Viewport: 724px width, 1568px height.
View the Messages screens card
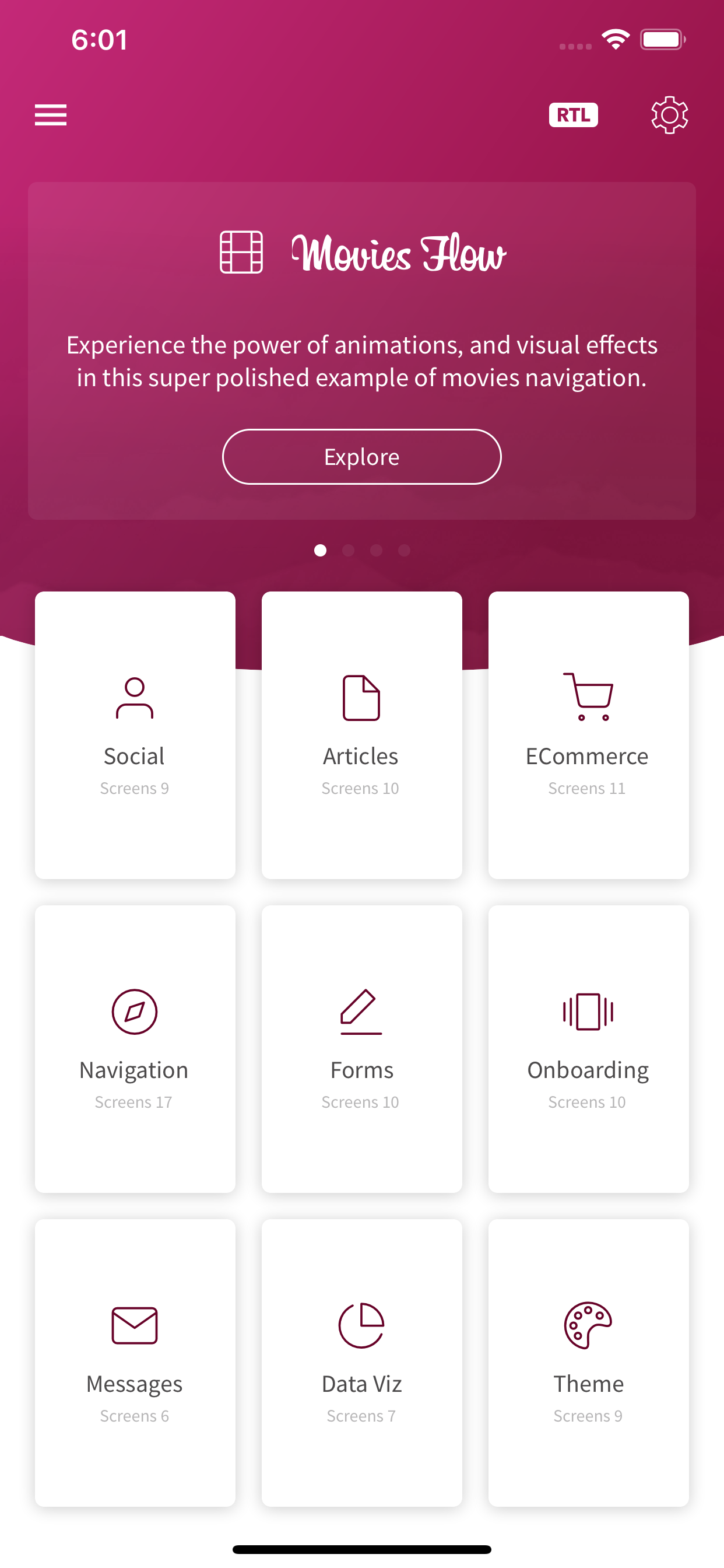point(135,1362)
